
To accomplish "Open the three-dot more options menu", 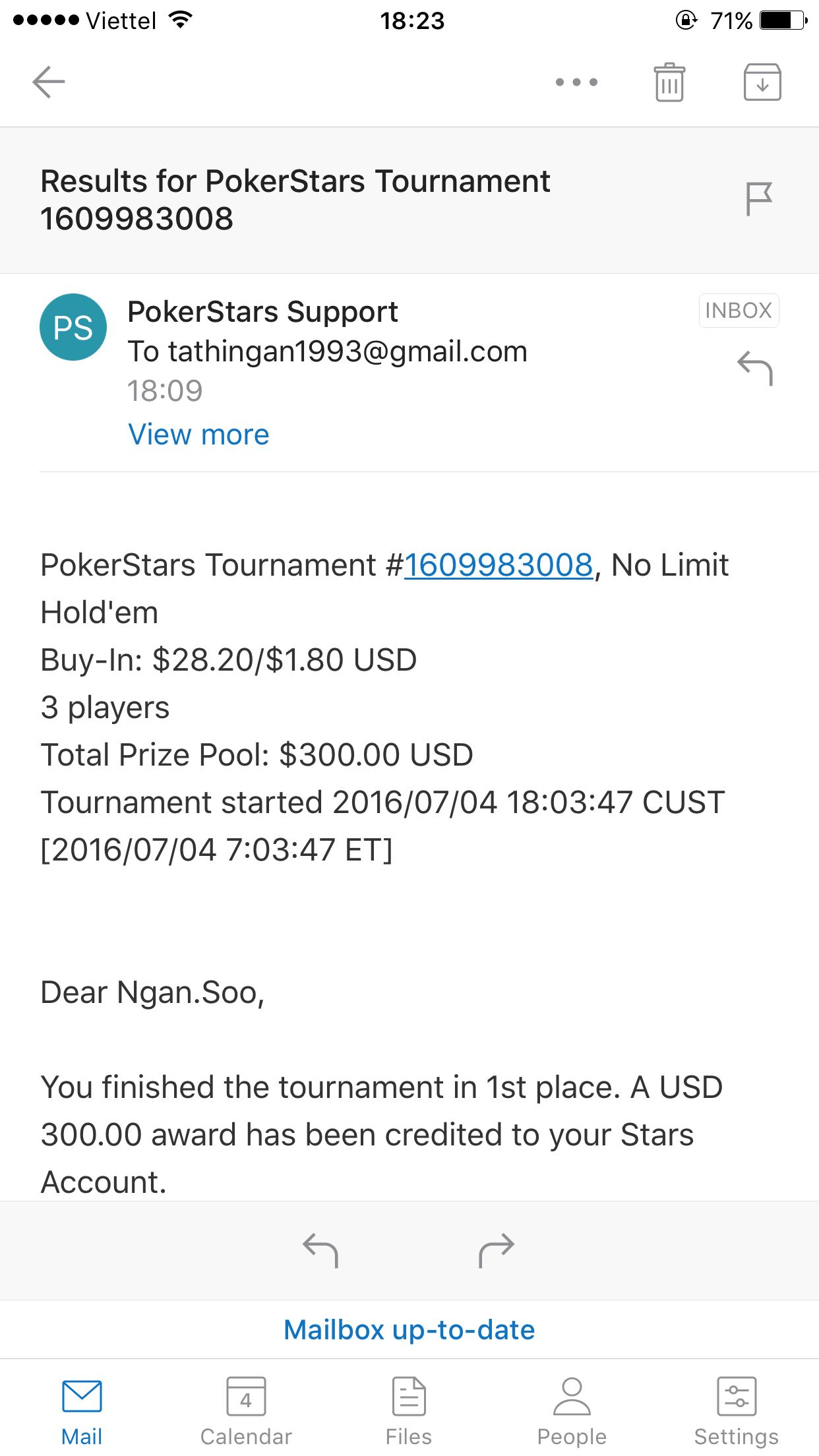I will (576, 82).
